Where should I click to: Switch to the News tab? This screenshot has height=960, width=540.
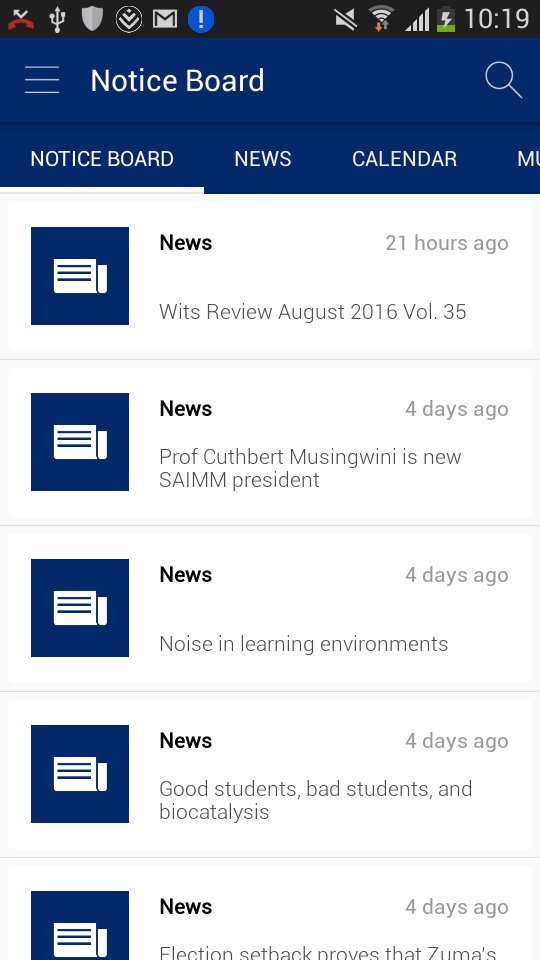(263, 159)
